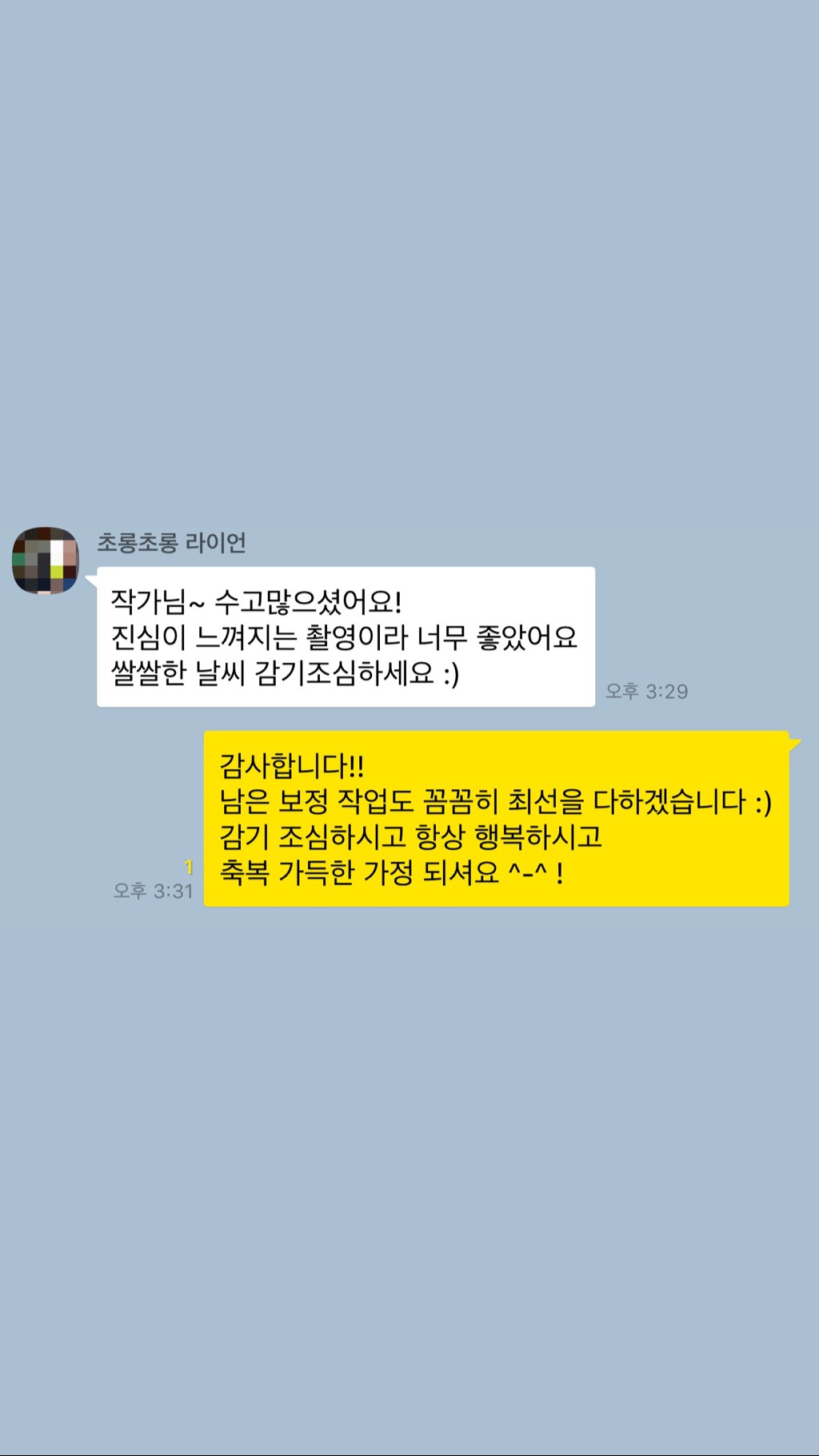Open 초롱초롱 라이언's profile picture
Screen dimensions: 819x1456
46,560
